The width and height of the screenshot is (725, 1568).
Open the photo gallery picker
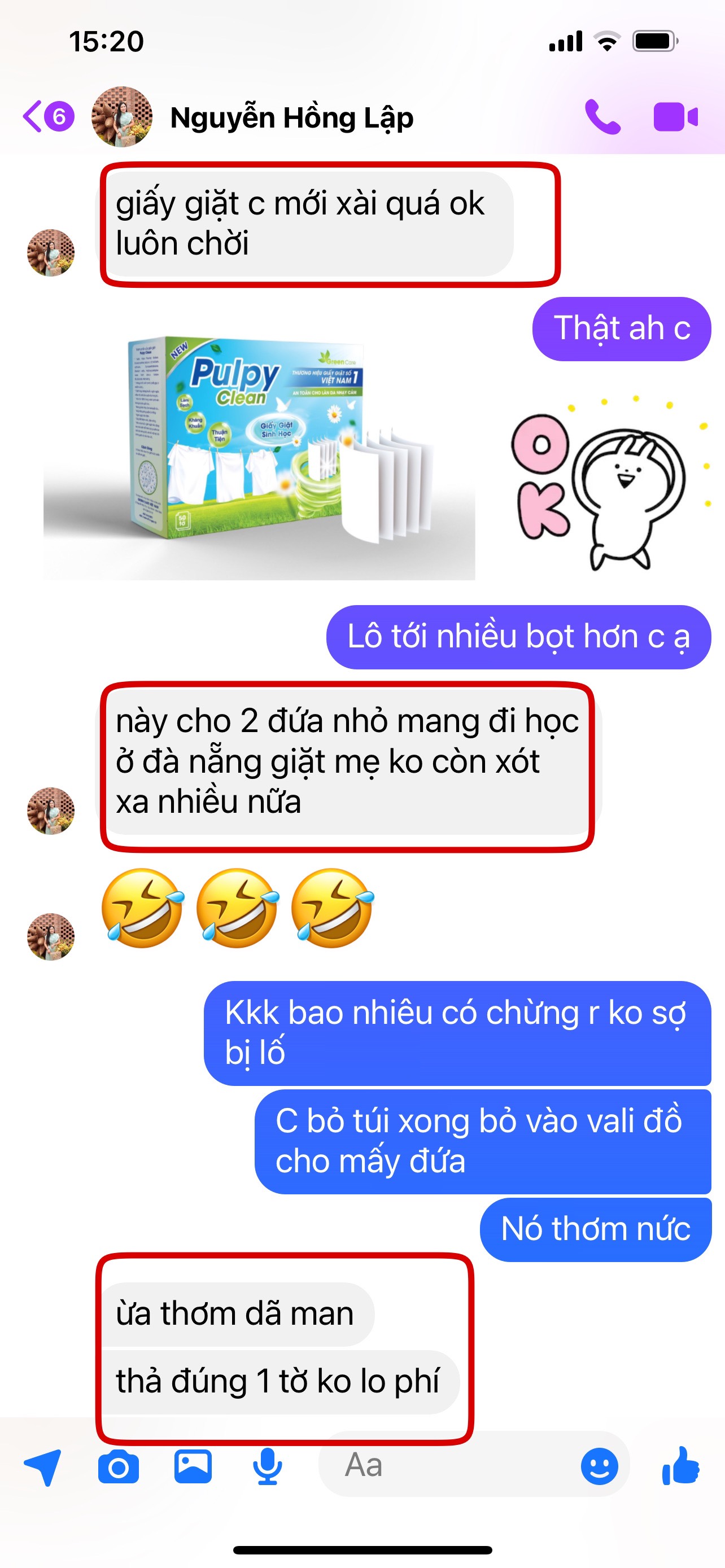(193, 1466)
